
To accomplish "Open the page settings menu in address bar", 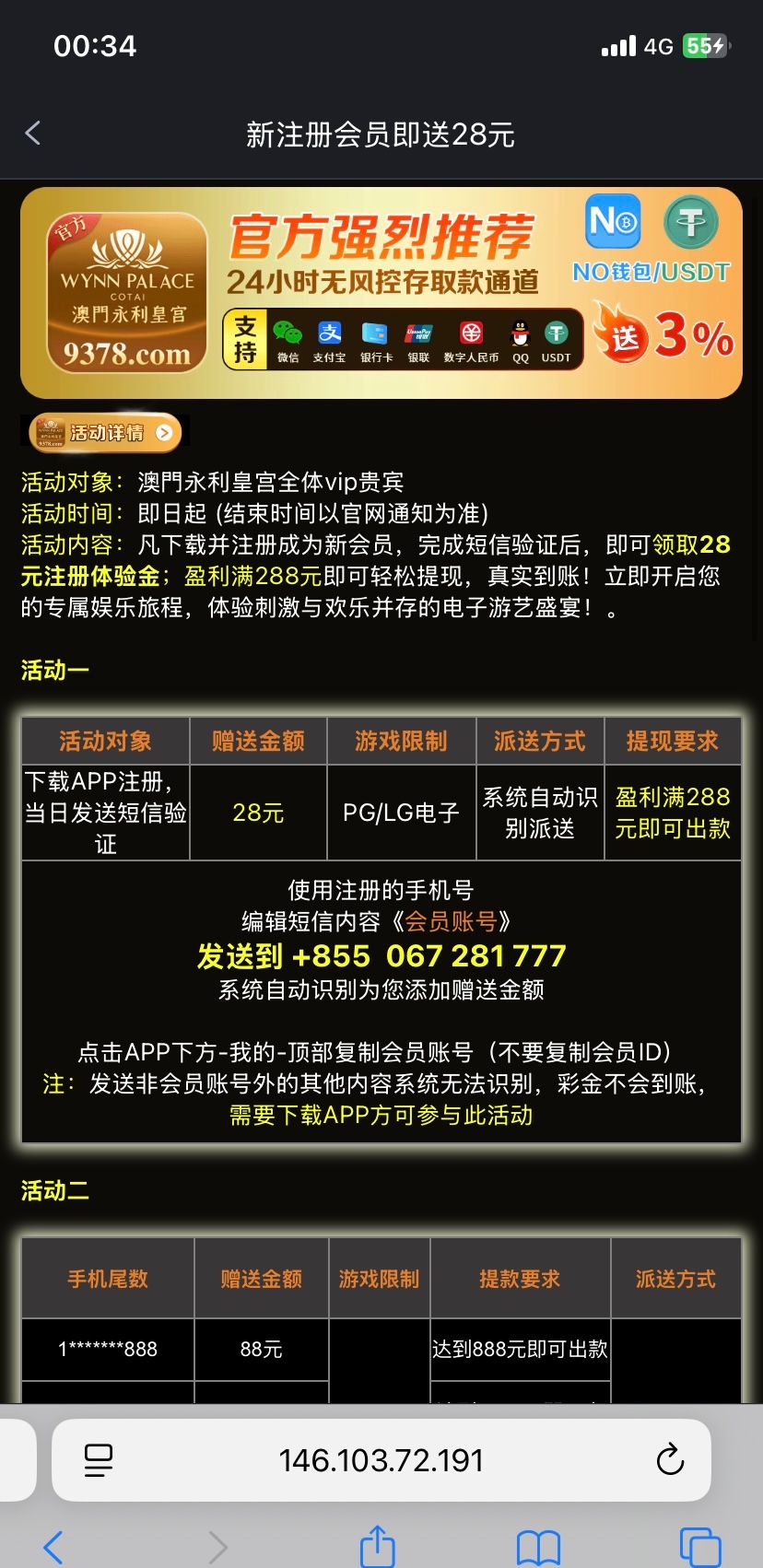I will tap(98, 1460).
